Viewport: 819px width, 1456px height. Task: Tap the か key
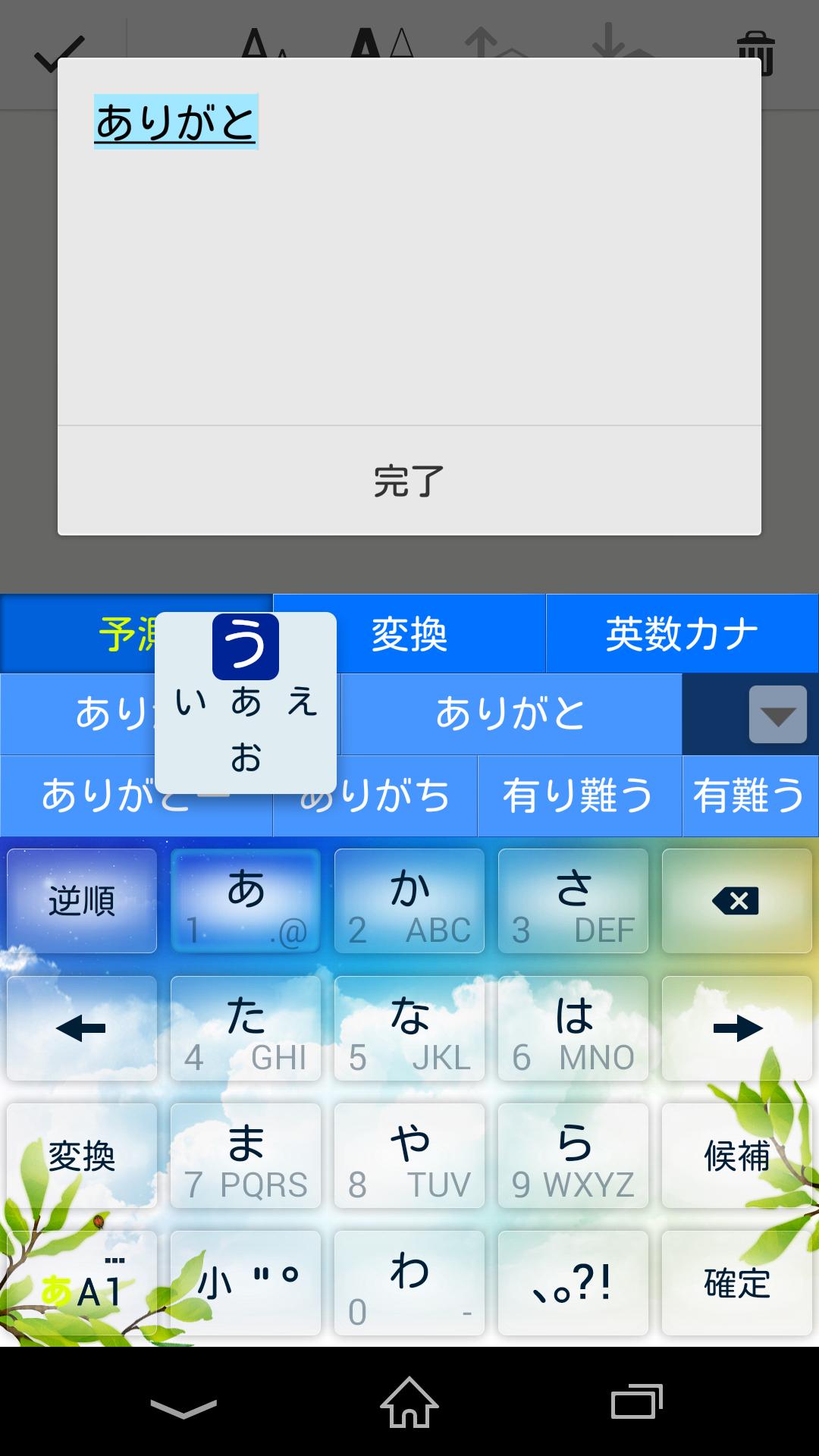[409, 901]
